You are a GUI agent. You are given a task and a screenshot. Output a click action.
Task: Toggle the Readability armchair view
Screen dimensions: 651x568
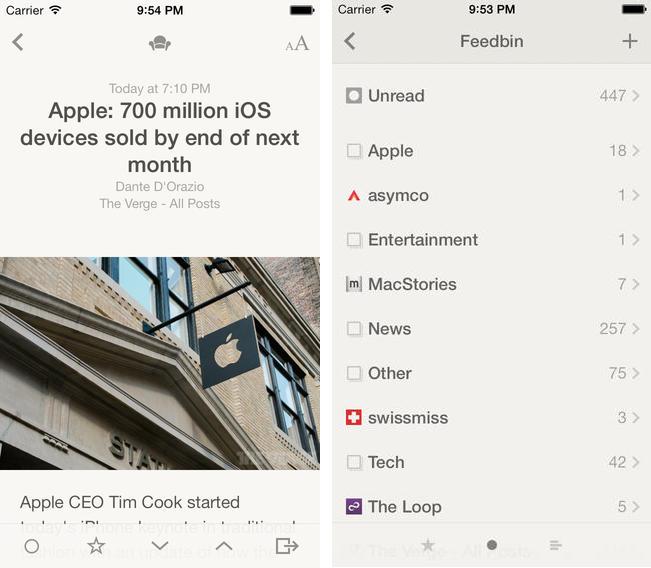159,43
